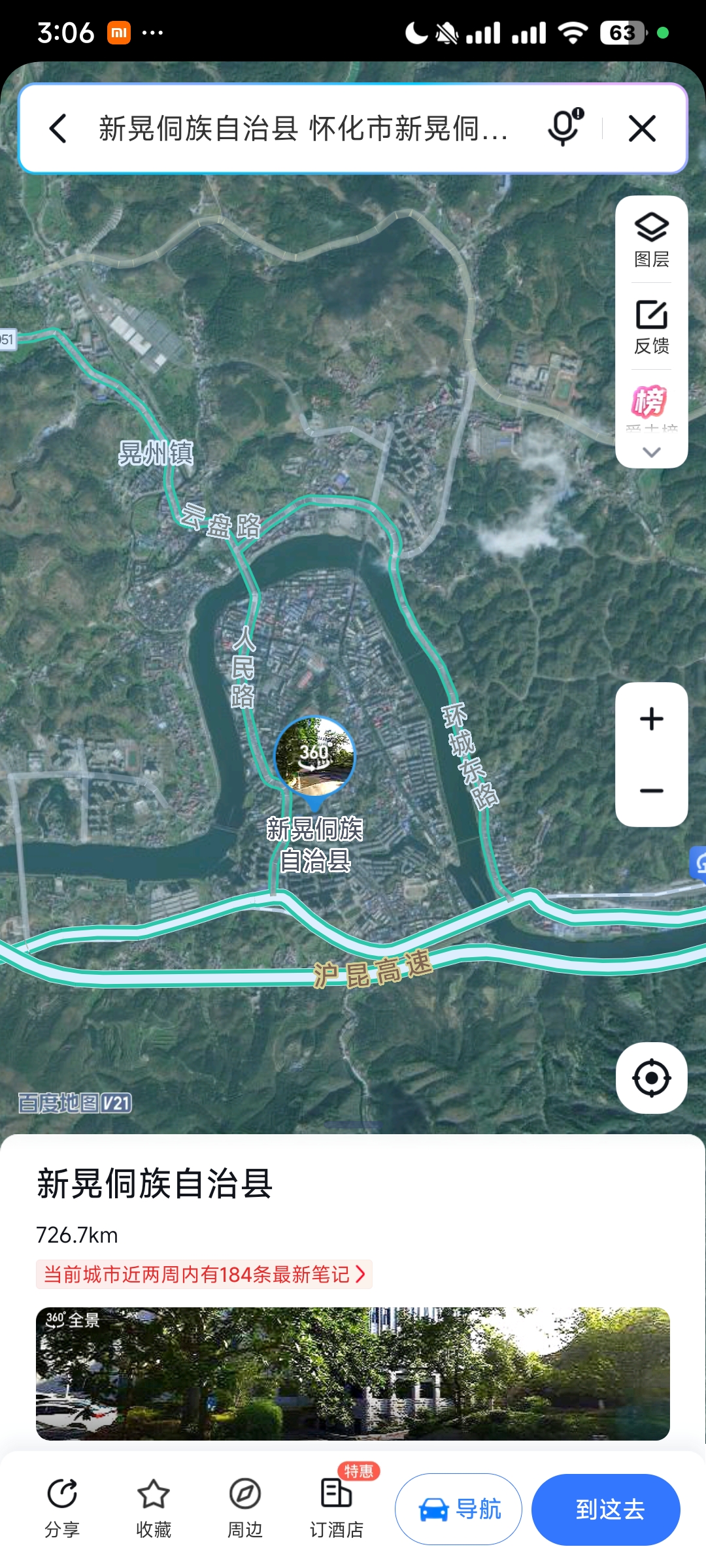The height and width of the screenshot is (1568, 706).
Task: Zoom in on the map with plus
Action: 651,719
